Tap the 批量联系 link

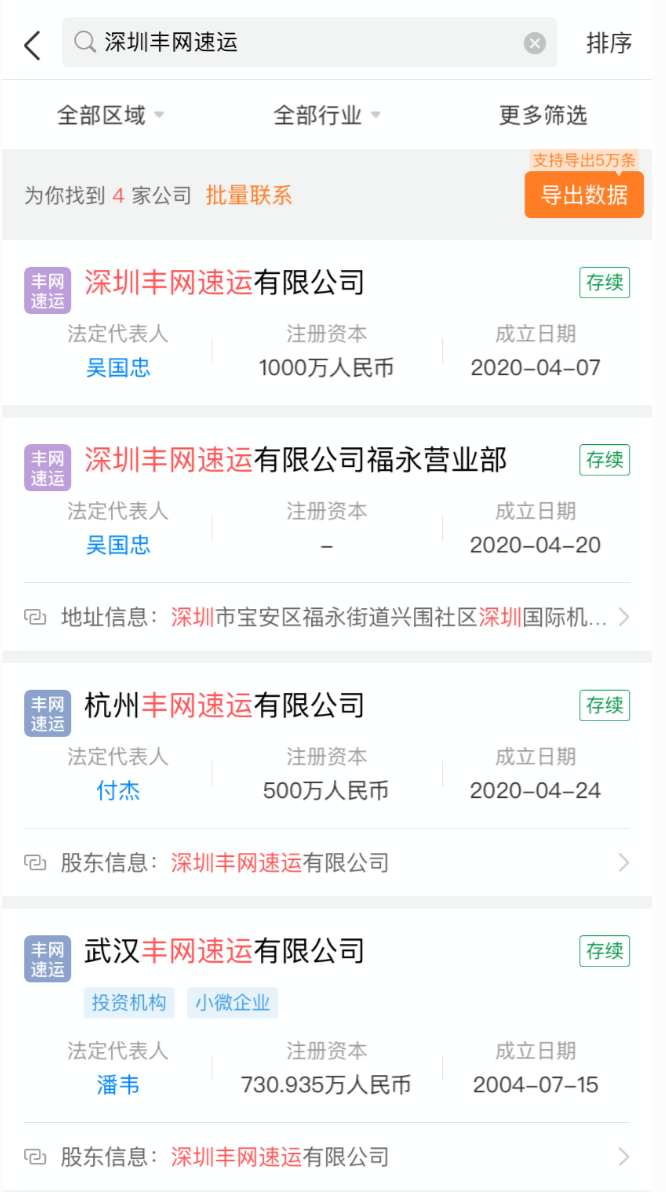249,195
